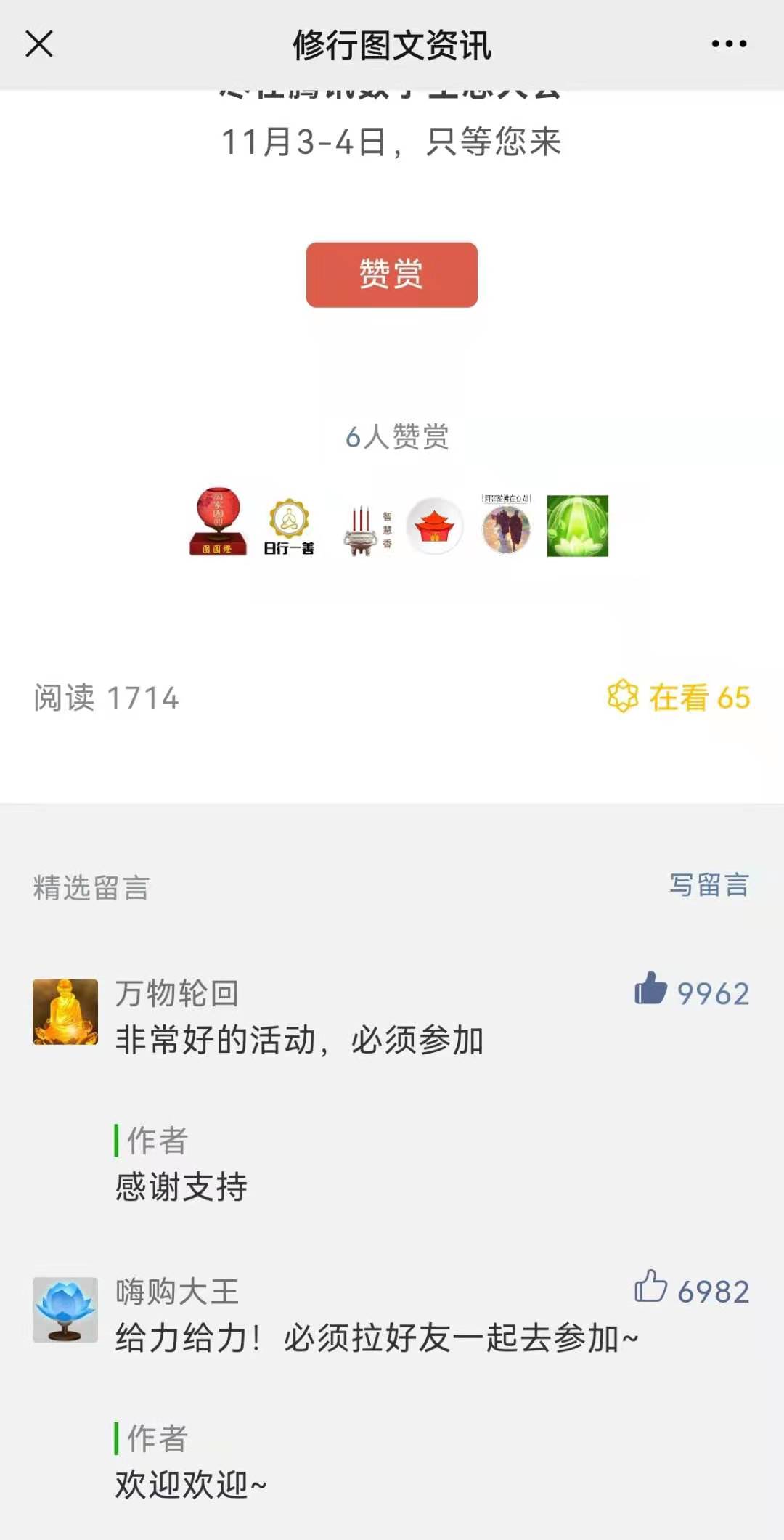Like 万物轮回's comment

(x=650, y=989)
